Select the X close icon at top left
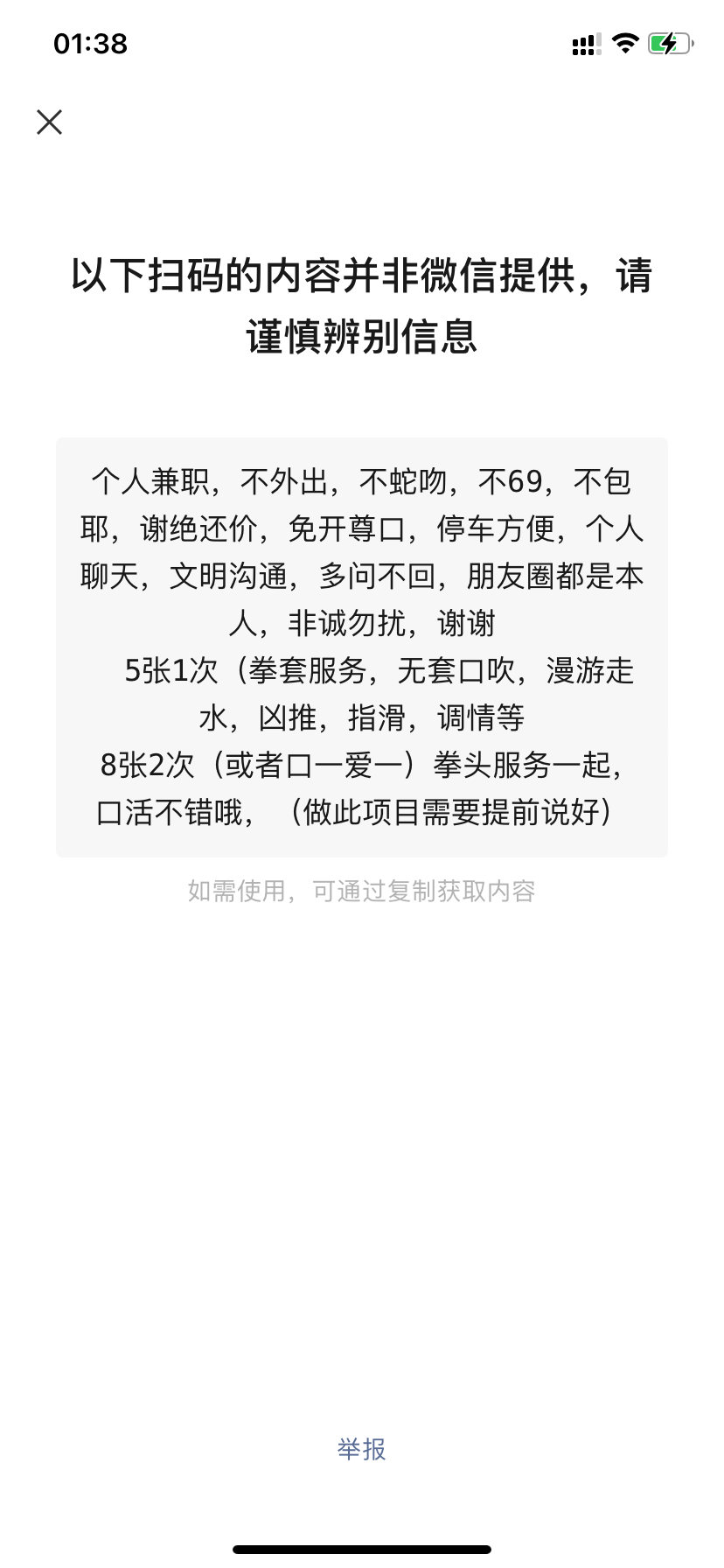724x1568 pixels. click(50, 122)
